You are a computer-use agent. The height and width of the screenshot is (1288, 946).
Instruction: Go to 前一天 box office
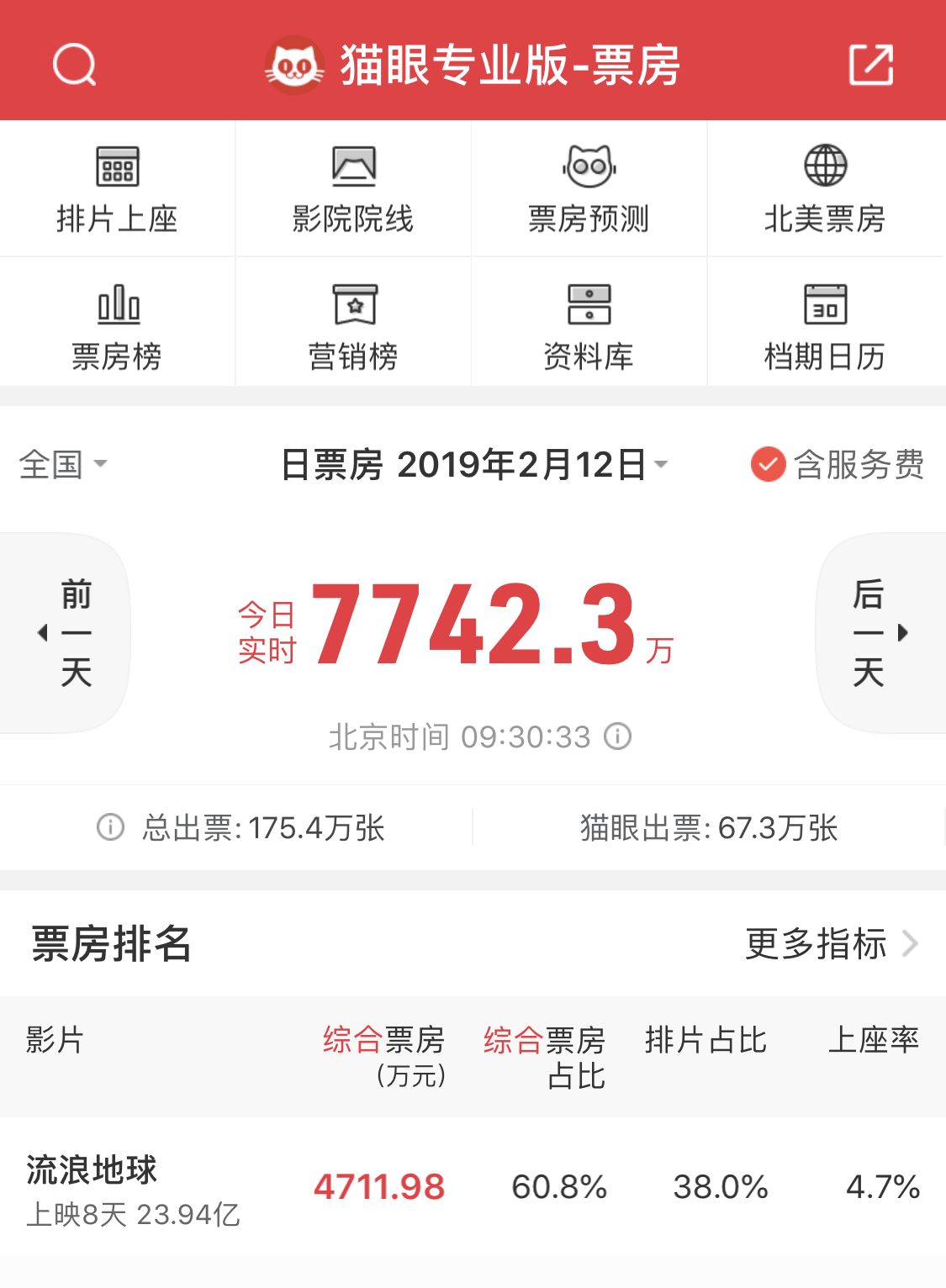coord(69,632)
